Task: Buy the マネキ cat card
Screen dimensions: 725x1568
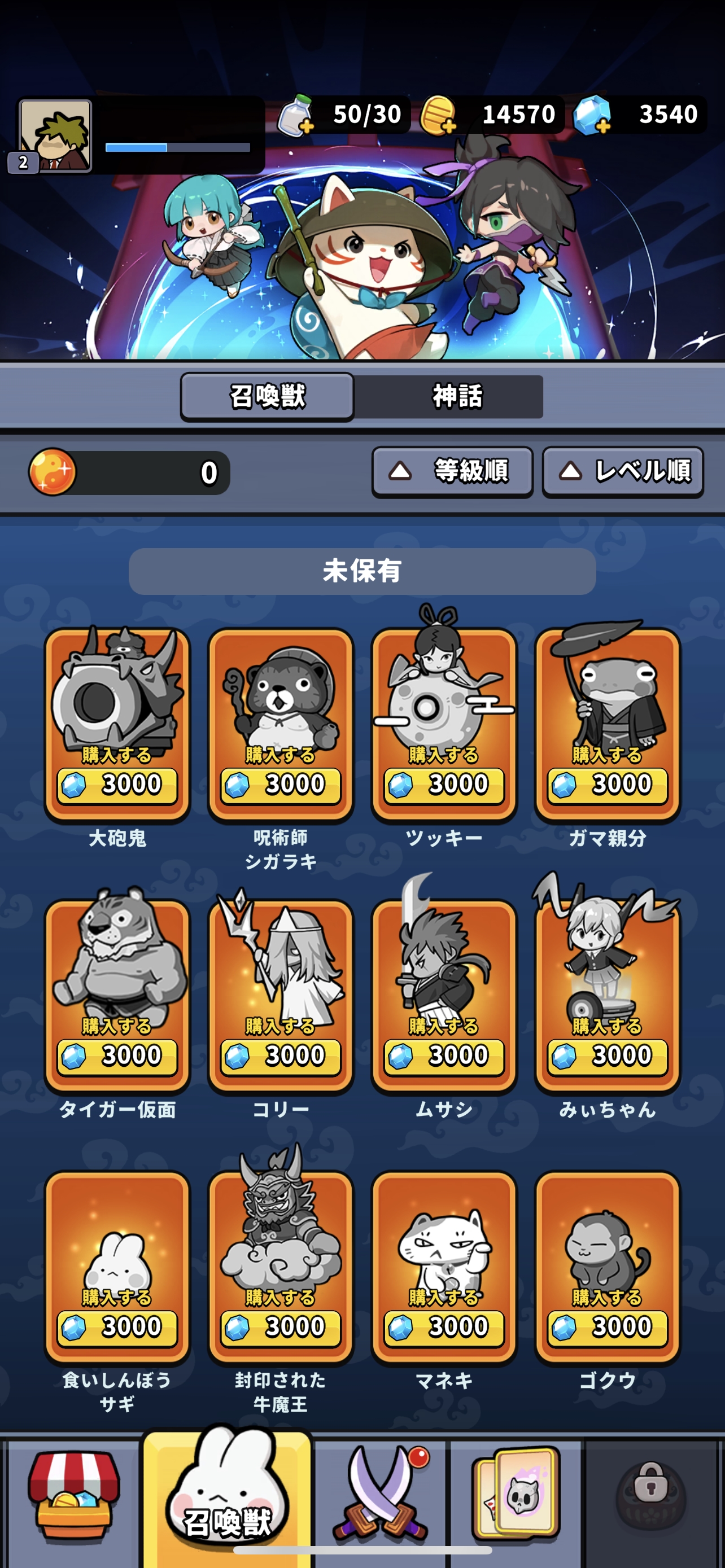Action: tap(444, 1327)
